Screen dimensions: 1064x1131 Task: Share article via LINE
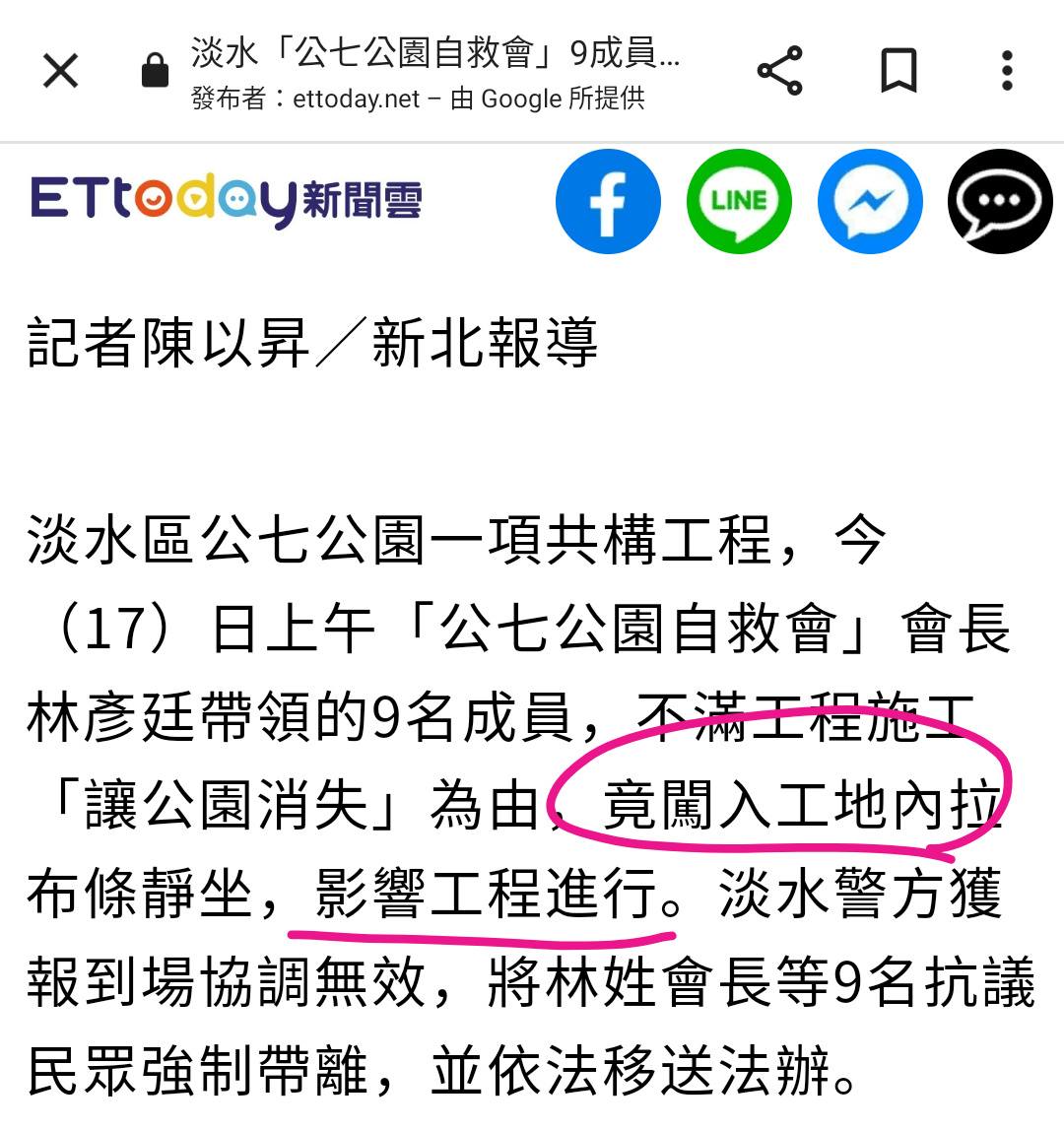click(x=739, y=202)
